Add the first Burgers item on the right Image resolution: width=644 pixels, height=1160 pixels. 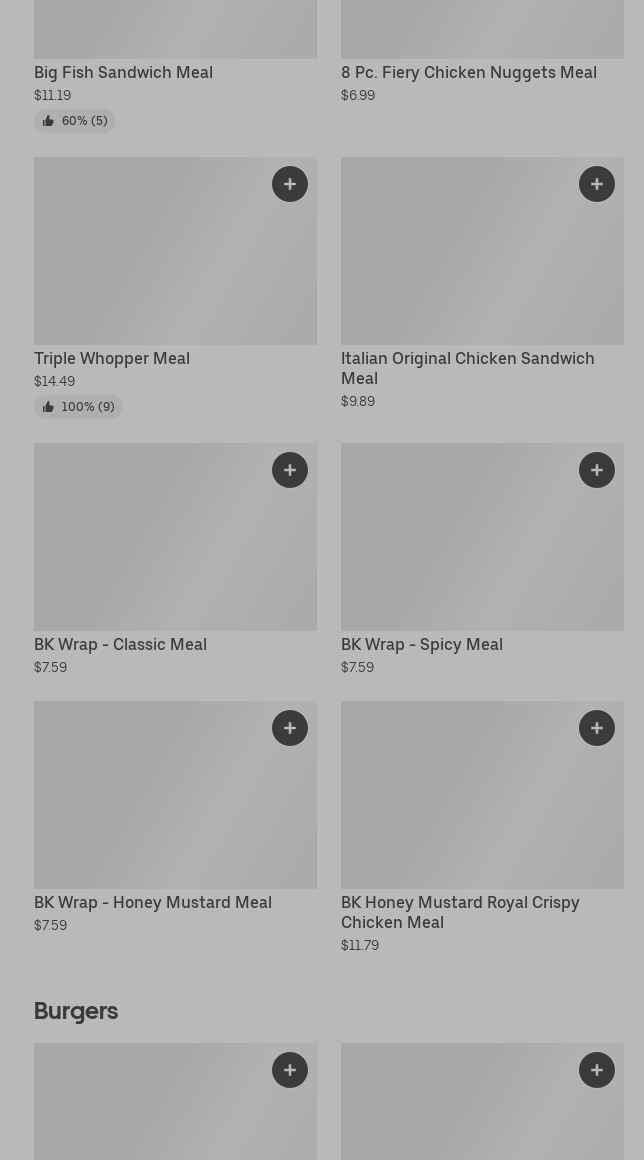click(597, 1070)
